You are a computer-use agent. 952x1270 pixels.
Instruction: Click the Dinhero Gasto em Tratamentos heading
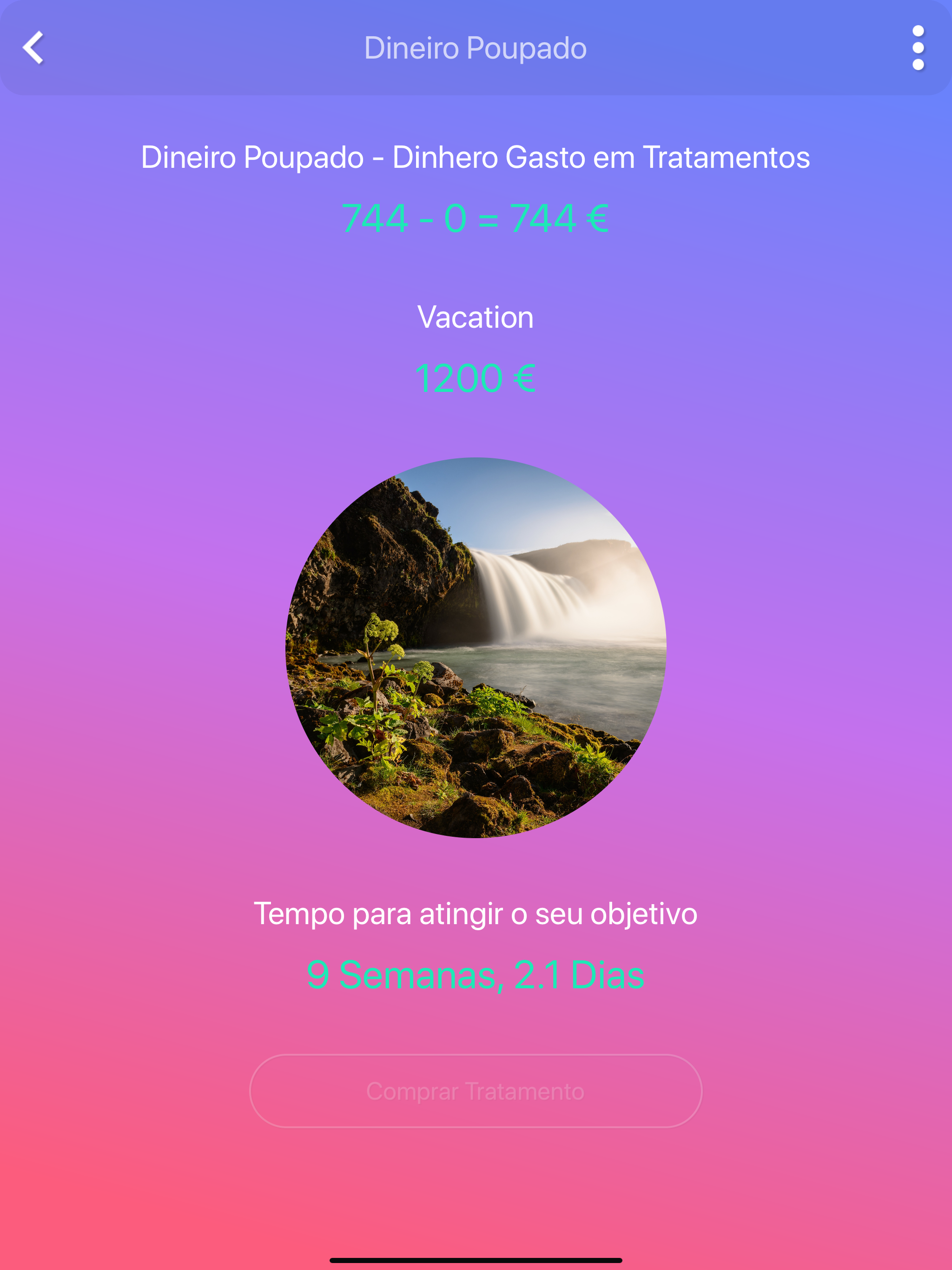(476, 158)
